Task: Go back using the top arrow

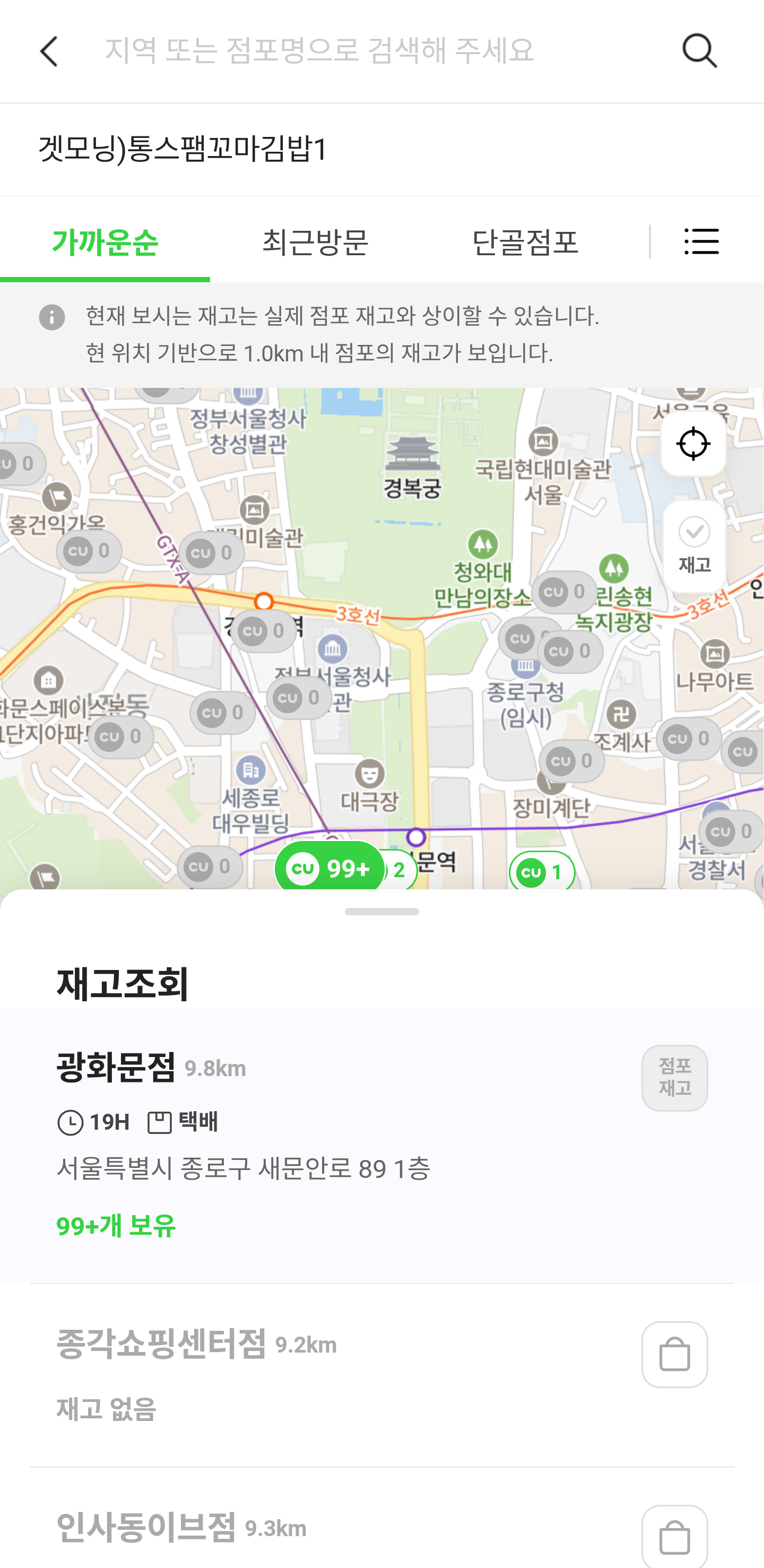Action: pyautogui.click(x=49, y=50)
